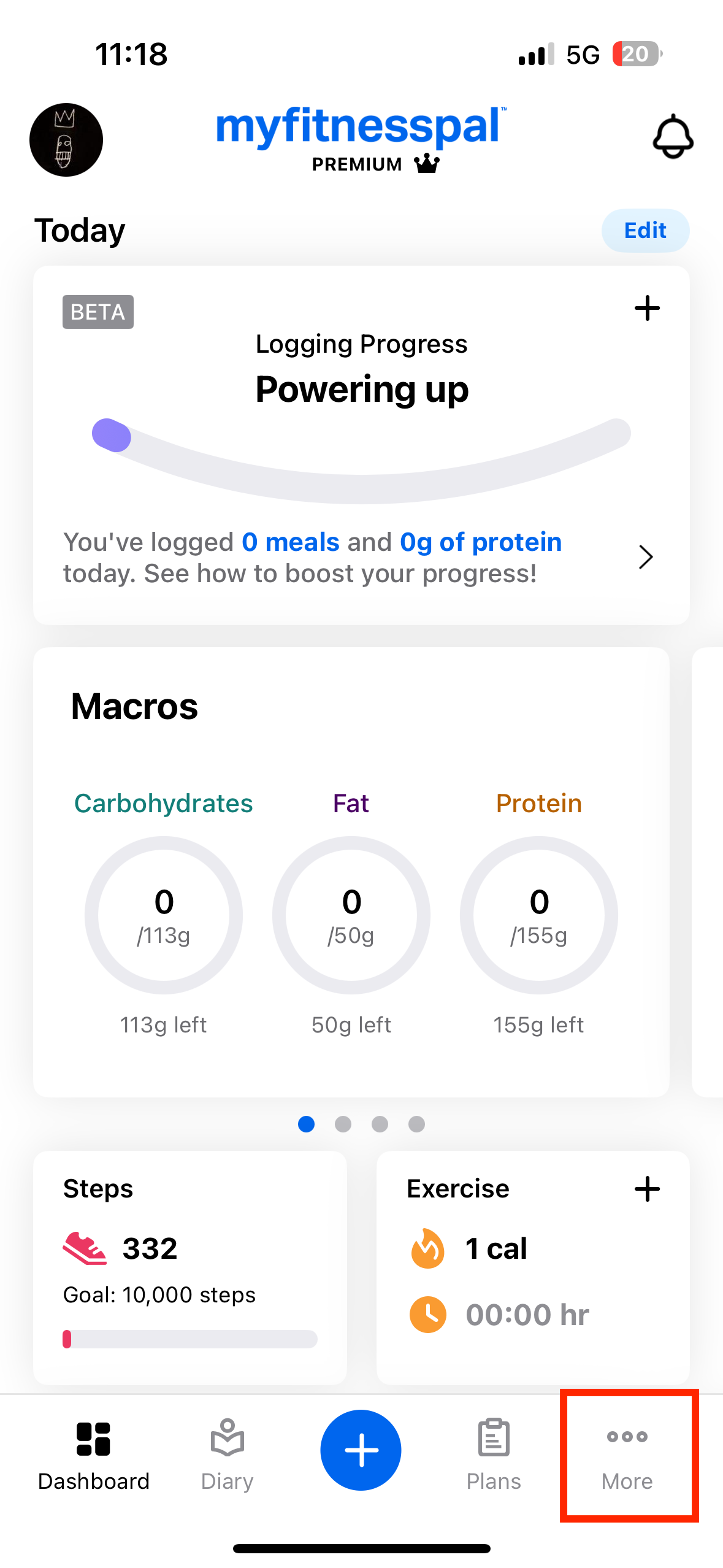Open the Steps card

point(190,1267)
